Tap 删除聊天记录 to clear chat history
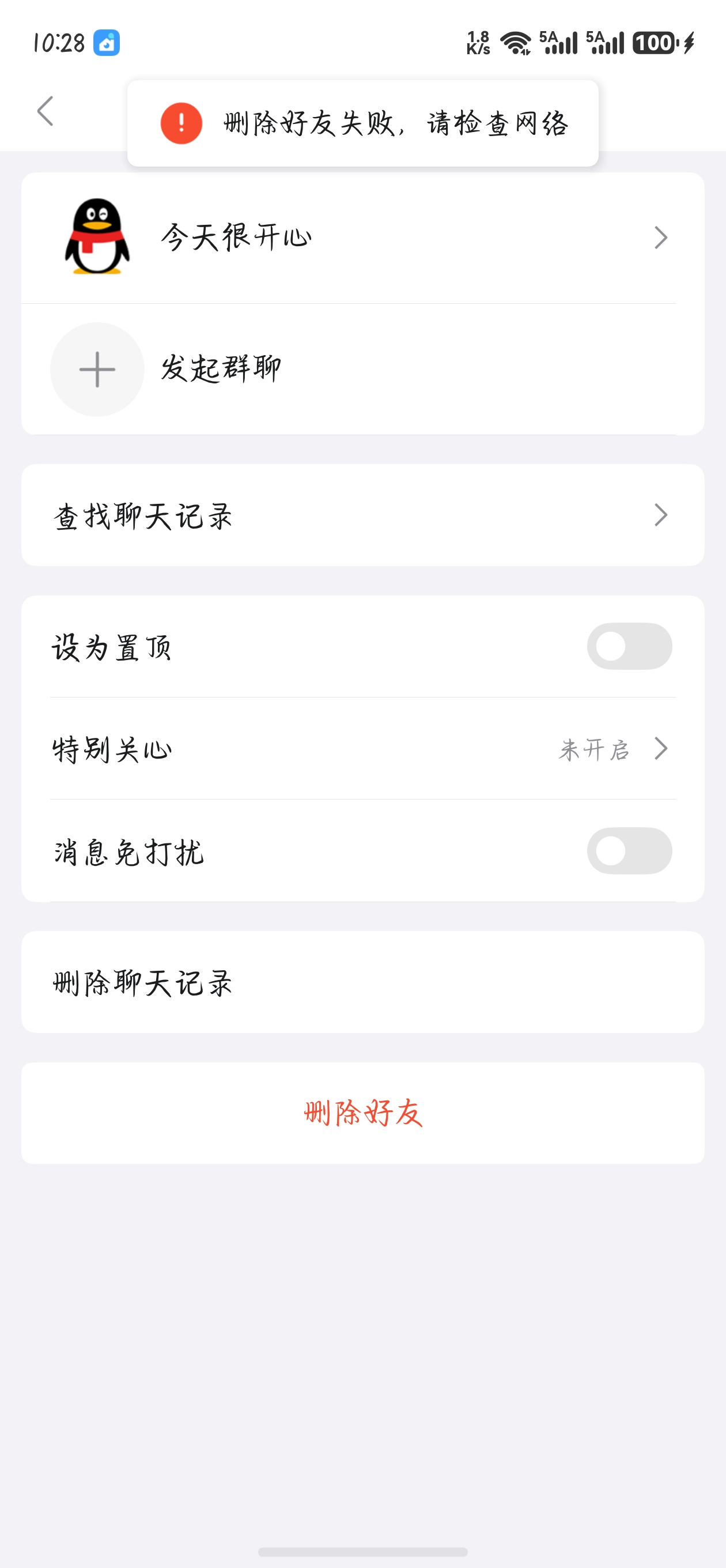 tap(362, 982)
